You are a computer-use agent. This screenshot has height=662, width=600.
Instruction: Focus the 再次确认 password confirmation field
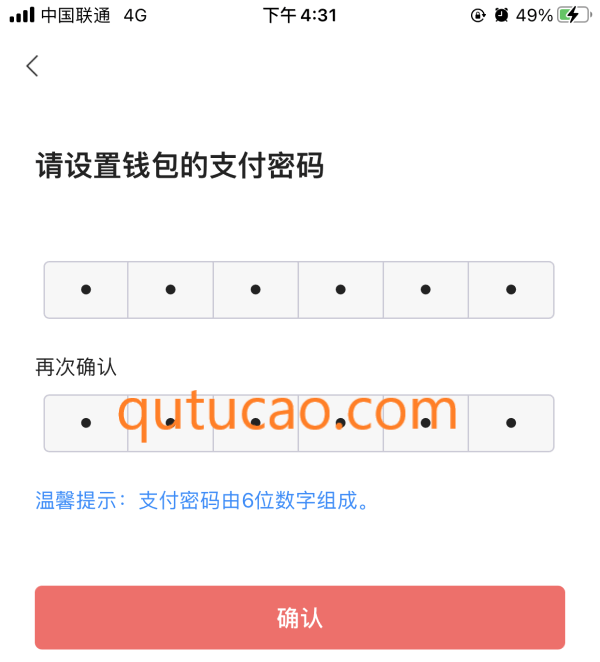tap(298, 423)
